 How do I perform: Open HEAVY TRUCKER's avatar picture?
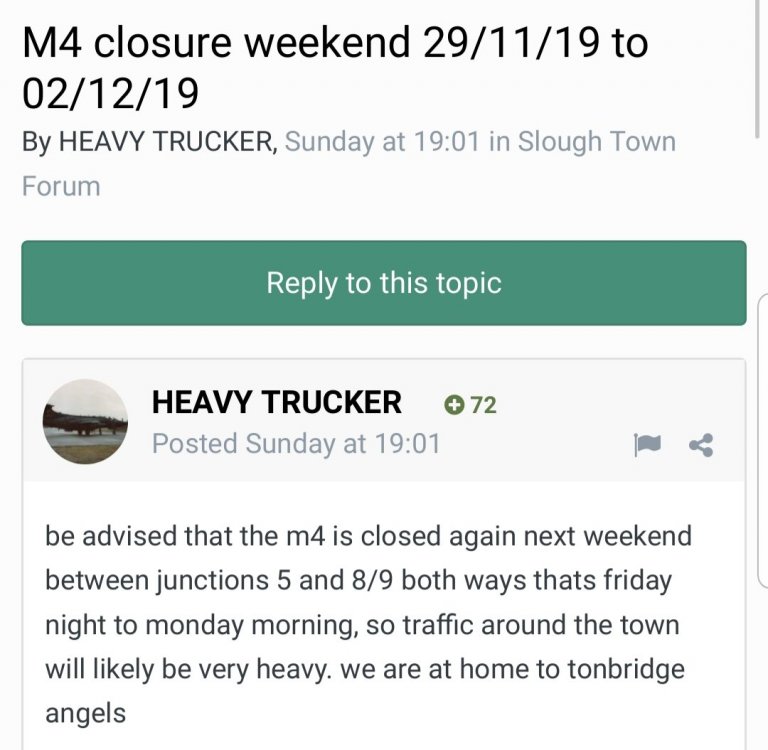coord(85,422)
